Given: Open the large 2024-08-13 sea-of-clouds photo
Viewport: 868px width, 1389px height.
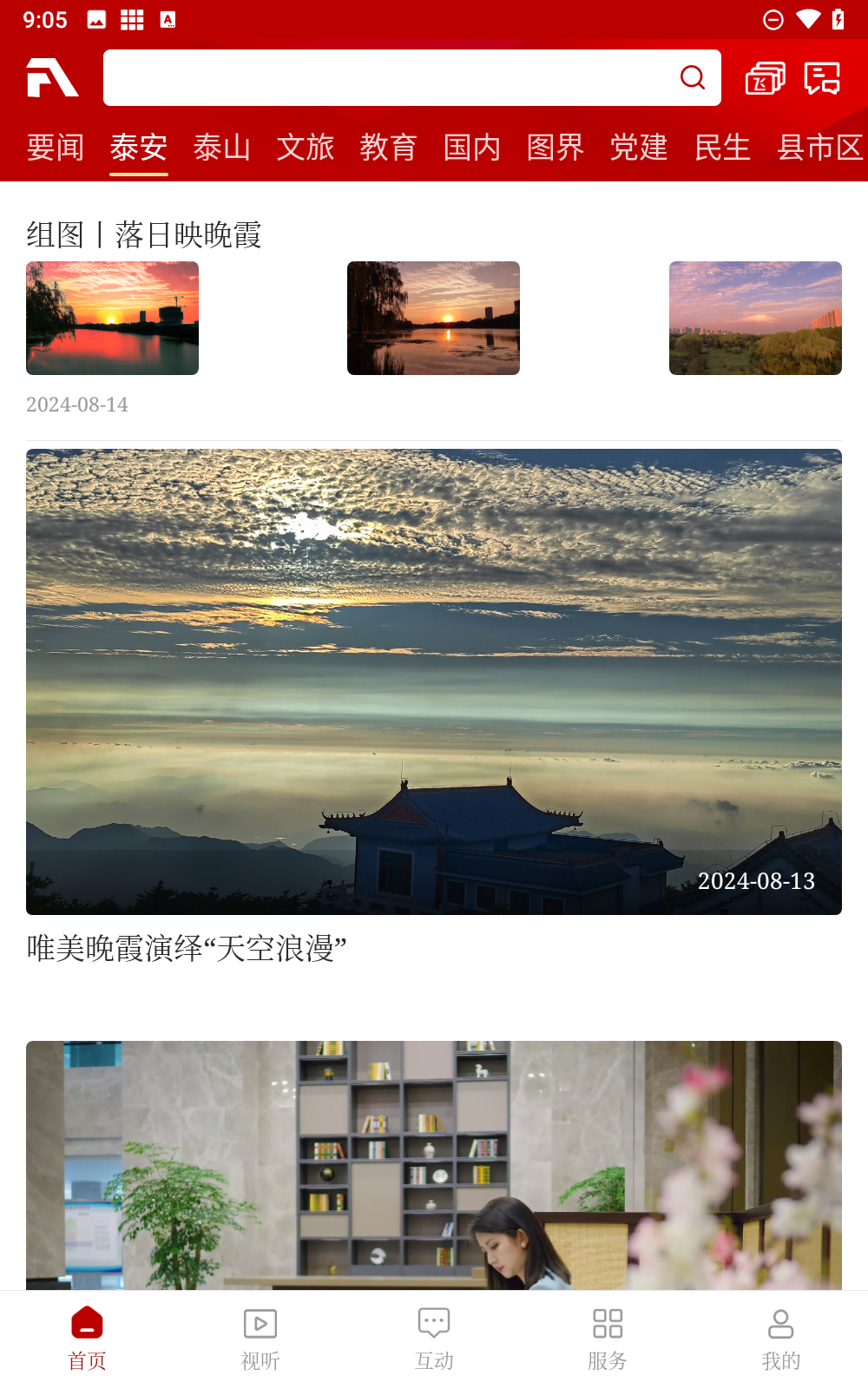Looking at the screenshot, I should point(434,682).
